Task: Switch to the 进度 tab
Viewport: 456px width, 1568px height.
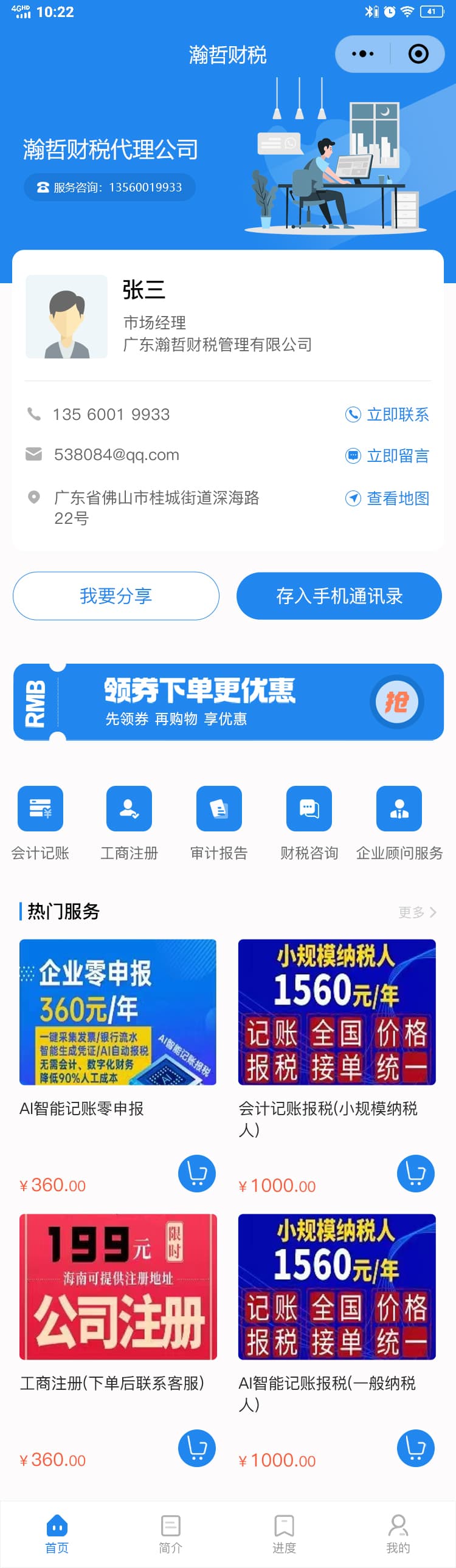Action: coord(285,1533)
